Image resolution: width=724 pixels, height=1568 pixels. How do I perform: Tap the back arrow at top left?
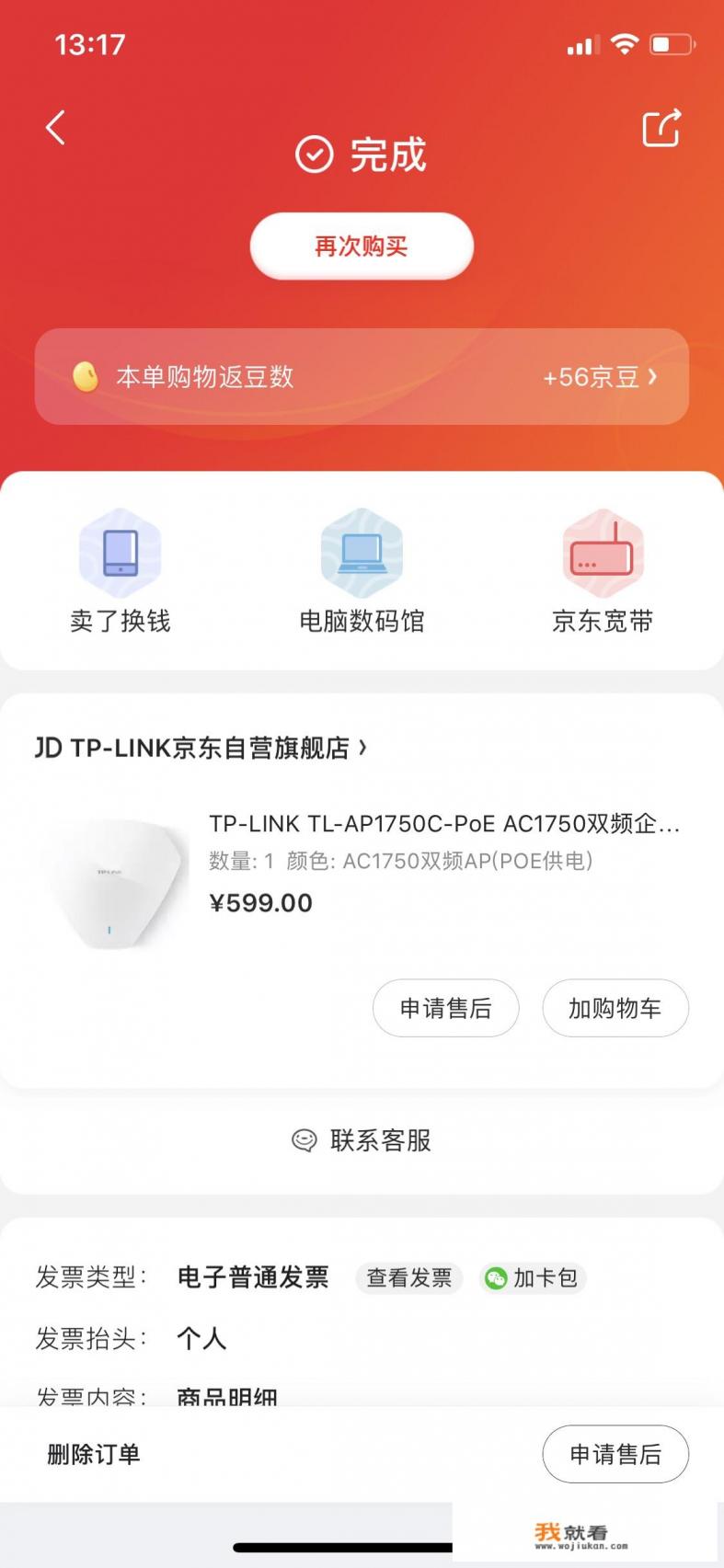53,128
